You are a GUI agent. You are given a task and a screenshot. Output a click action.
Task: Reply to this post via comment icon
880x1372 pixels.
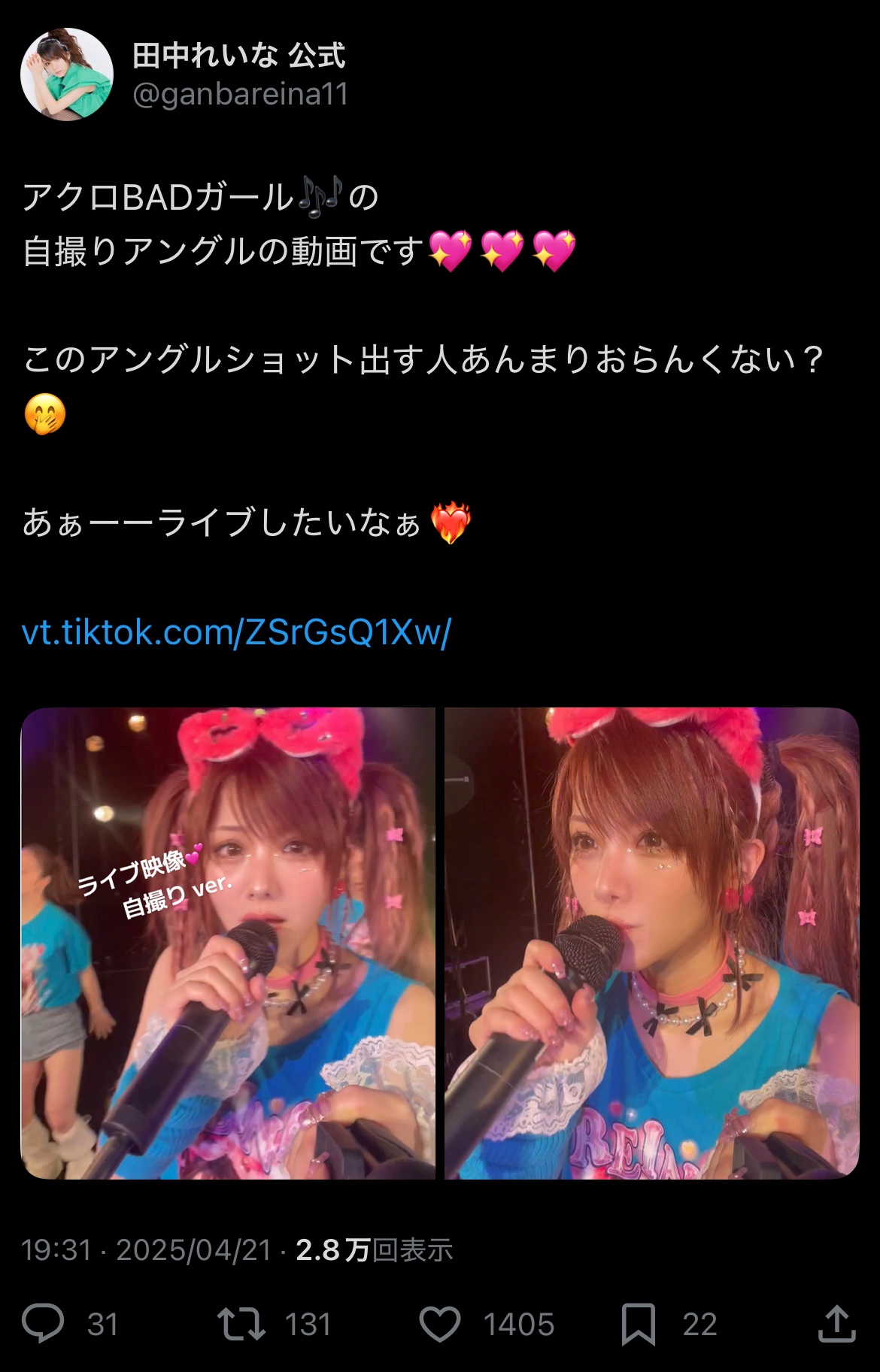(x=43, y=1324)
